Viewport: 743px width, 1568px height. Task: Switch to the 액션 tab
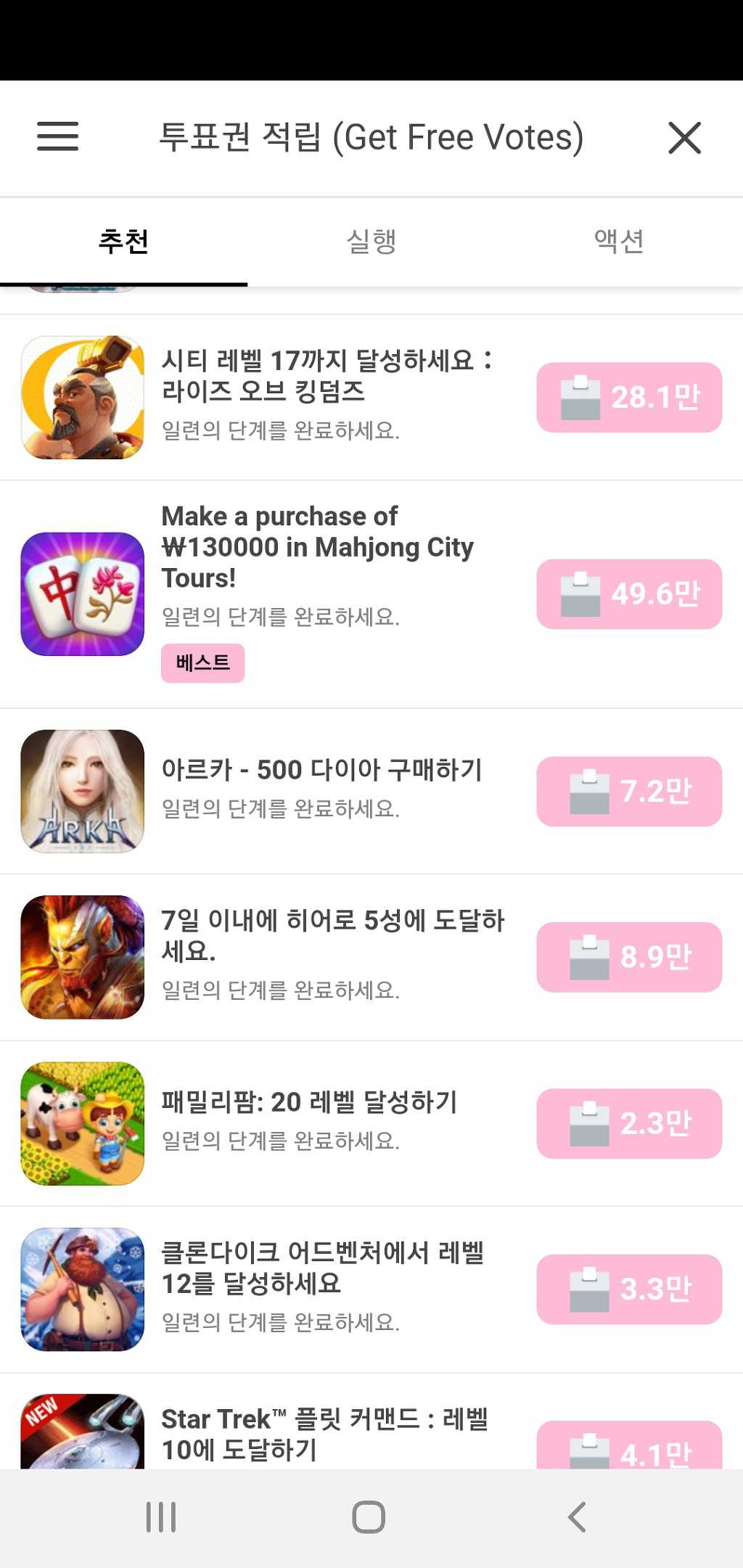(x=618, y=241)
